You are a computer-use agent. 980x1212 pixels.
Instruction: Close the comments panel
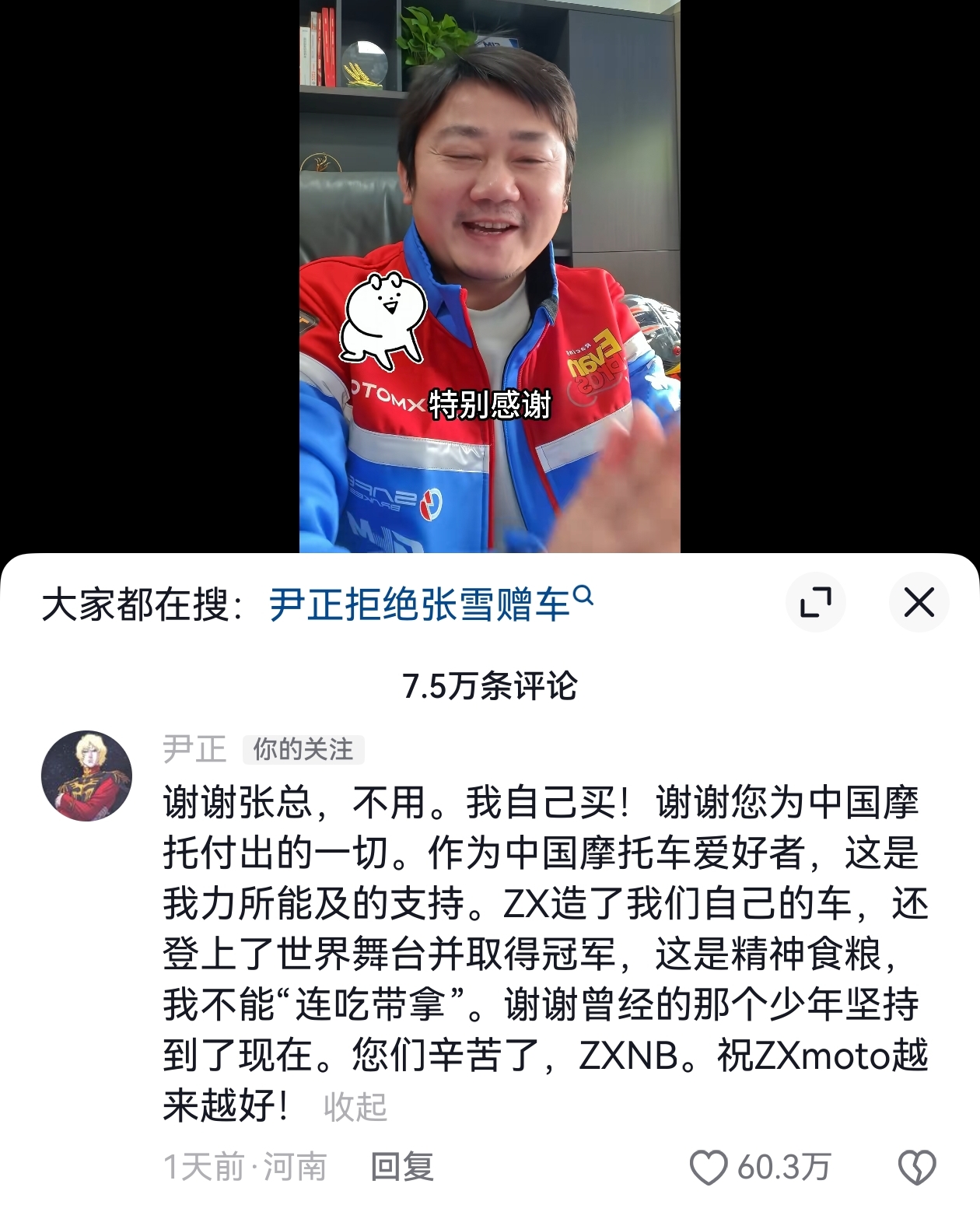919,602
